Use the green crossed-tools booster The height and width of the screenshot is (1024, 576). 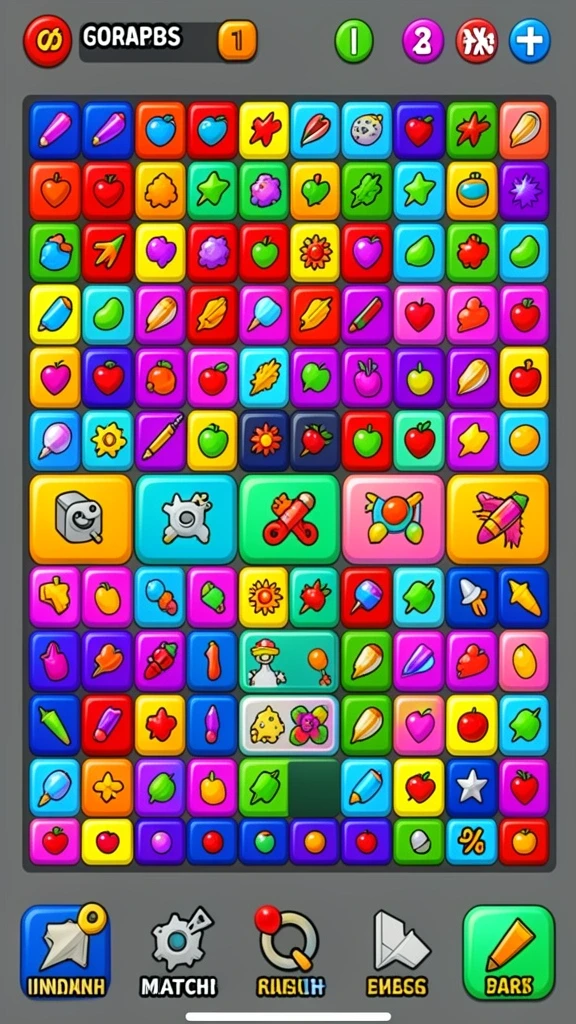[289, 519]
